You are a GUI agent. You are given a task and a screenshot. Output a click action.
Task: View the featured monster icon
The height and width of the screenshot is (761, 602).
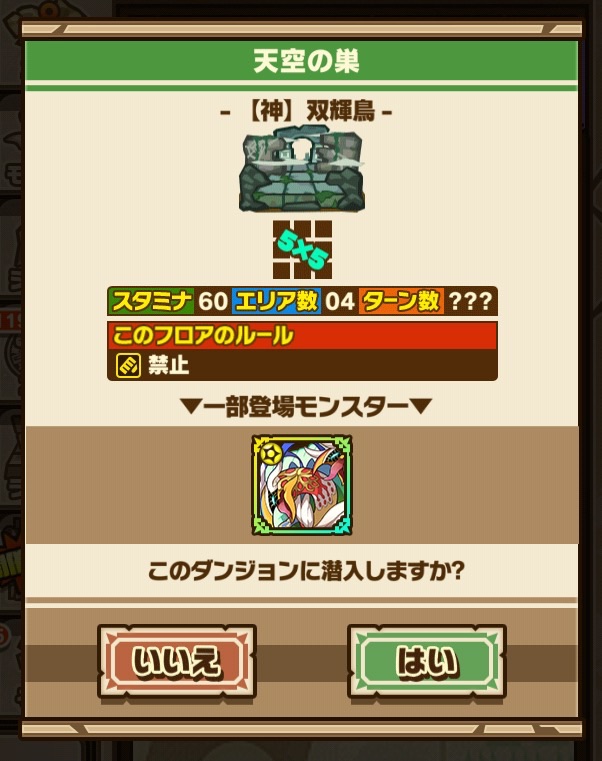click(301, 485)
